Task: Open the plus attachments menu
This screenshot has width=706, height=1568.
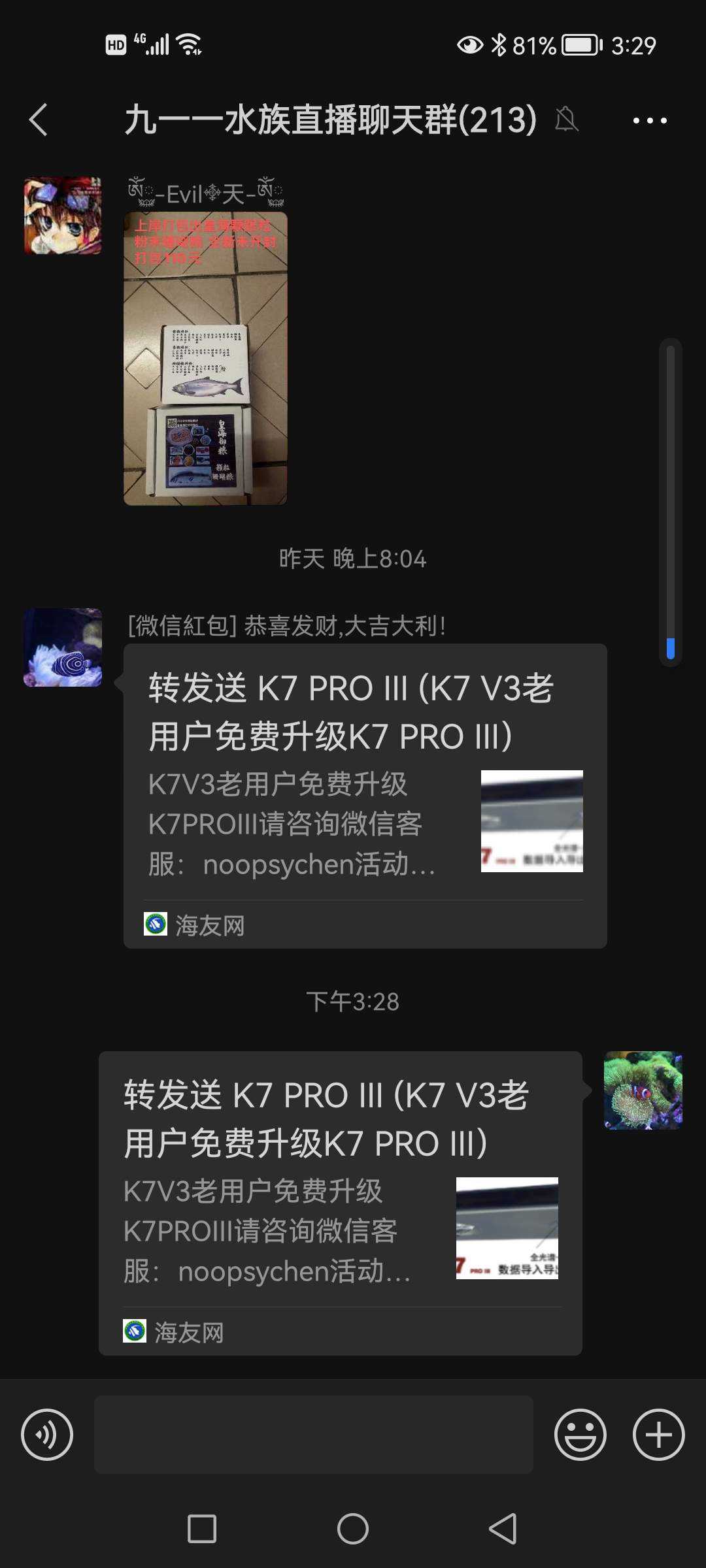Action: click(x=659, y=1435)
